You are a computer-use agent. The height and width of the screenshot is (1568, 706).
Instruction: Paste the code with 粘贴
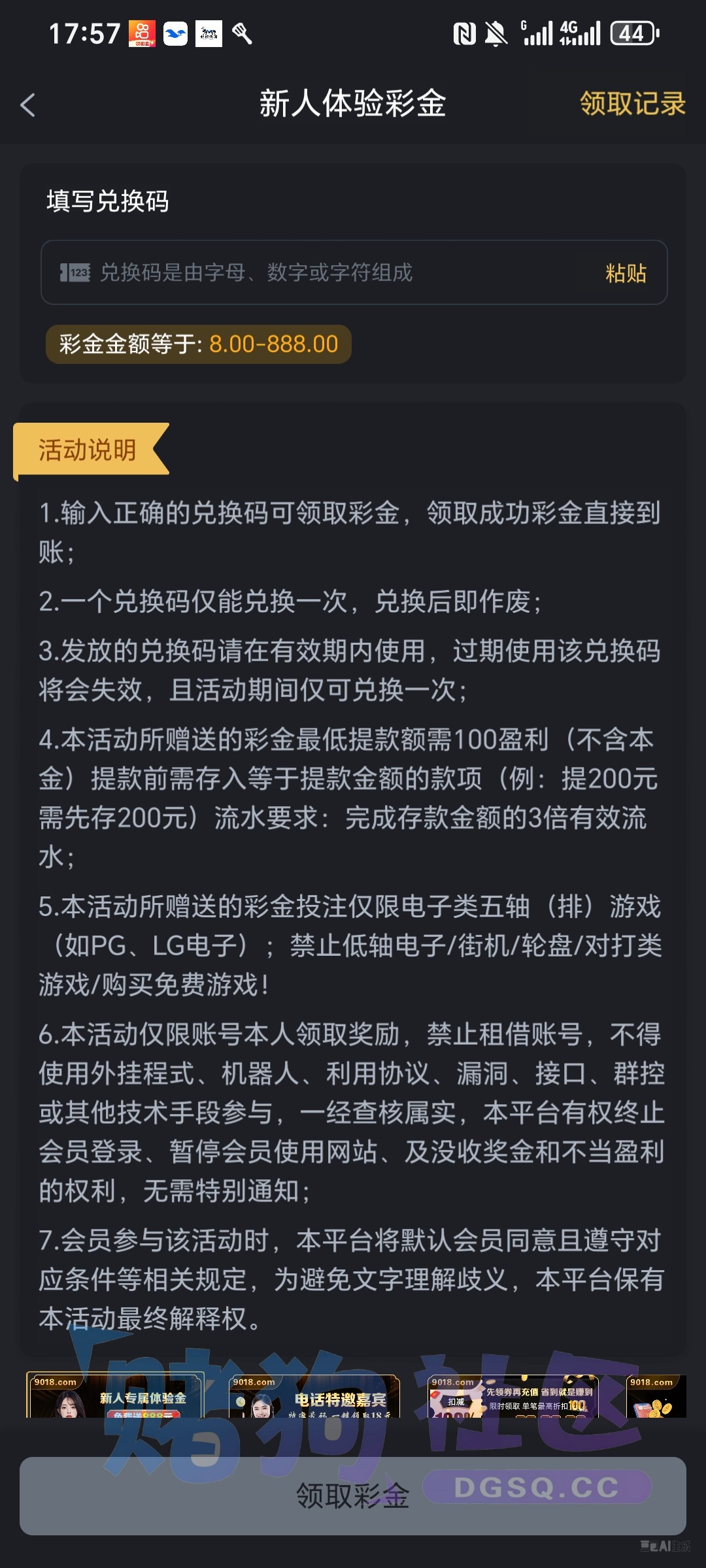pyautogui.click(x=626, y=272)
